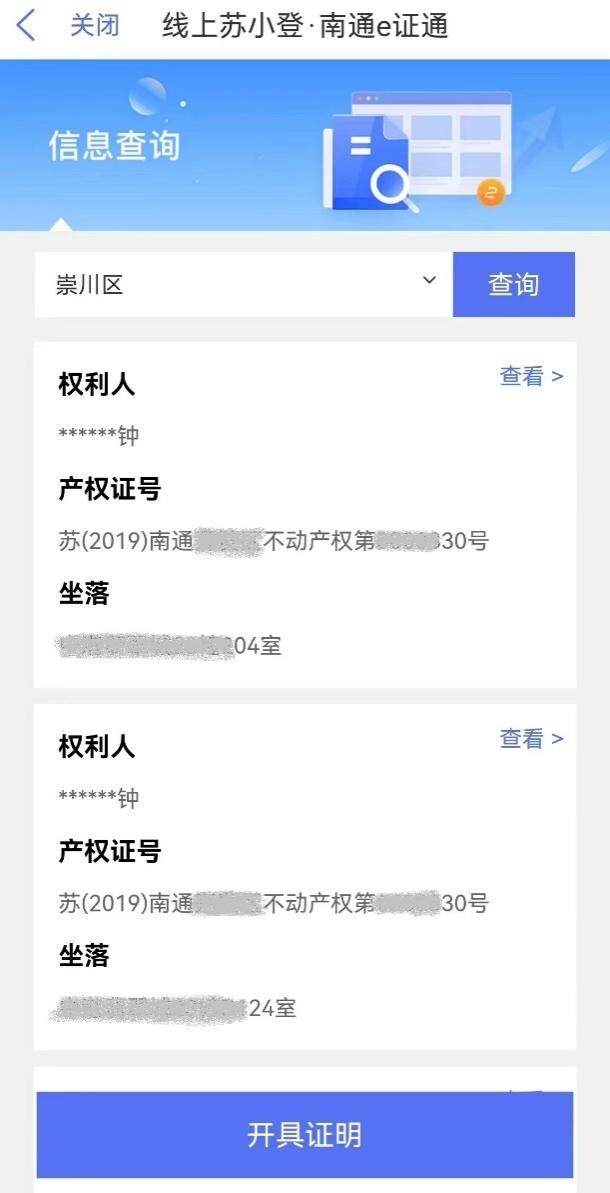
Task: Tap the 查询 query button
Action: click(513, 284)
